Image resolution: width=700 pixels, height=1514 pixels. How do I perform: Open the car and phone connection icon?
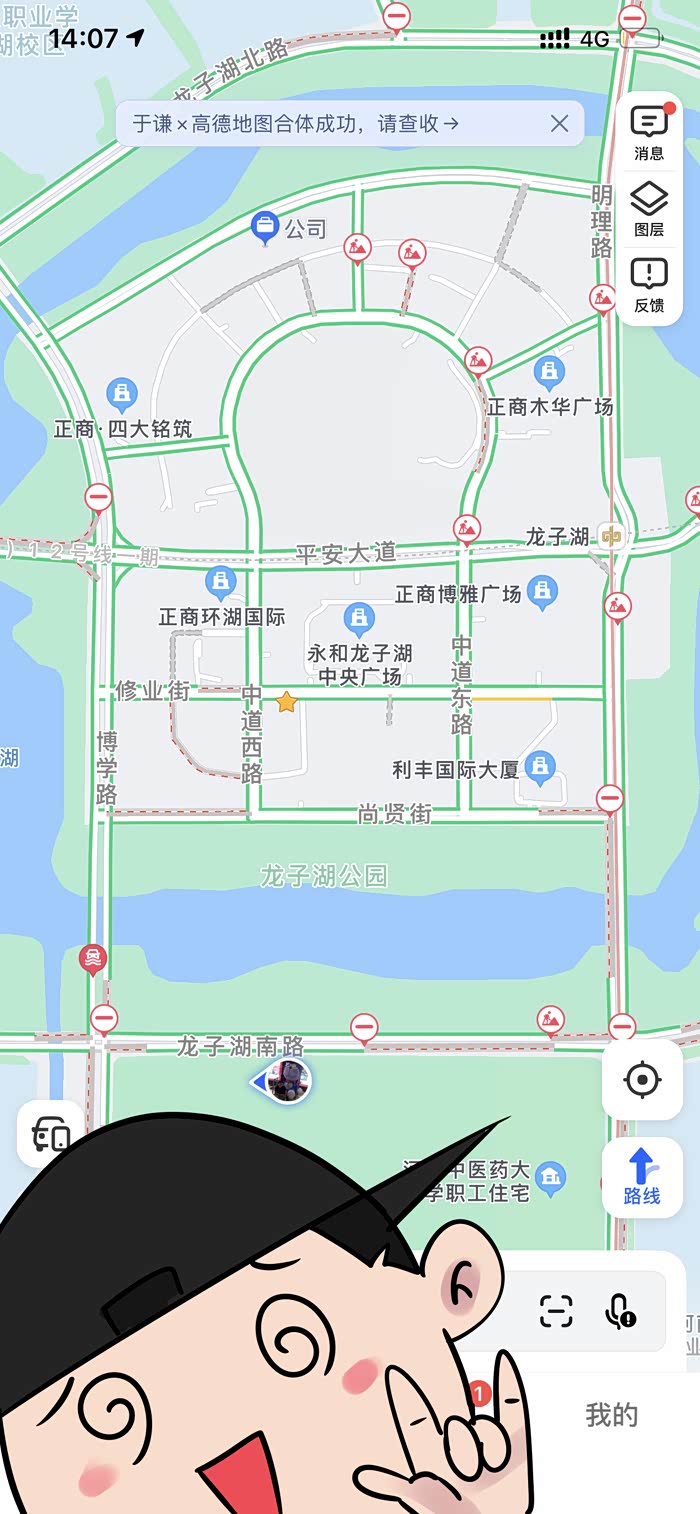50,1134
